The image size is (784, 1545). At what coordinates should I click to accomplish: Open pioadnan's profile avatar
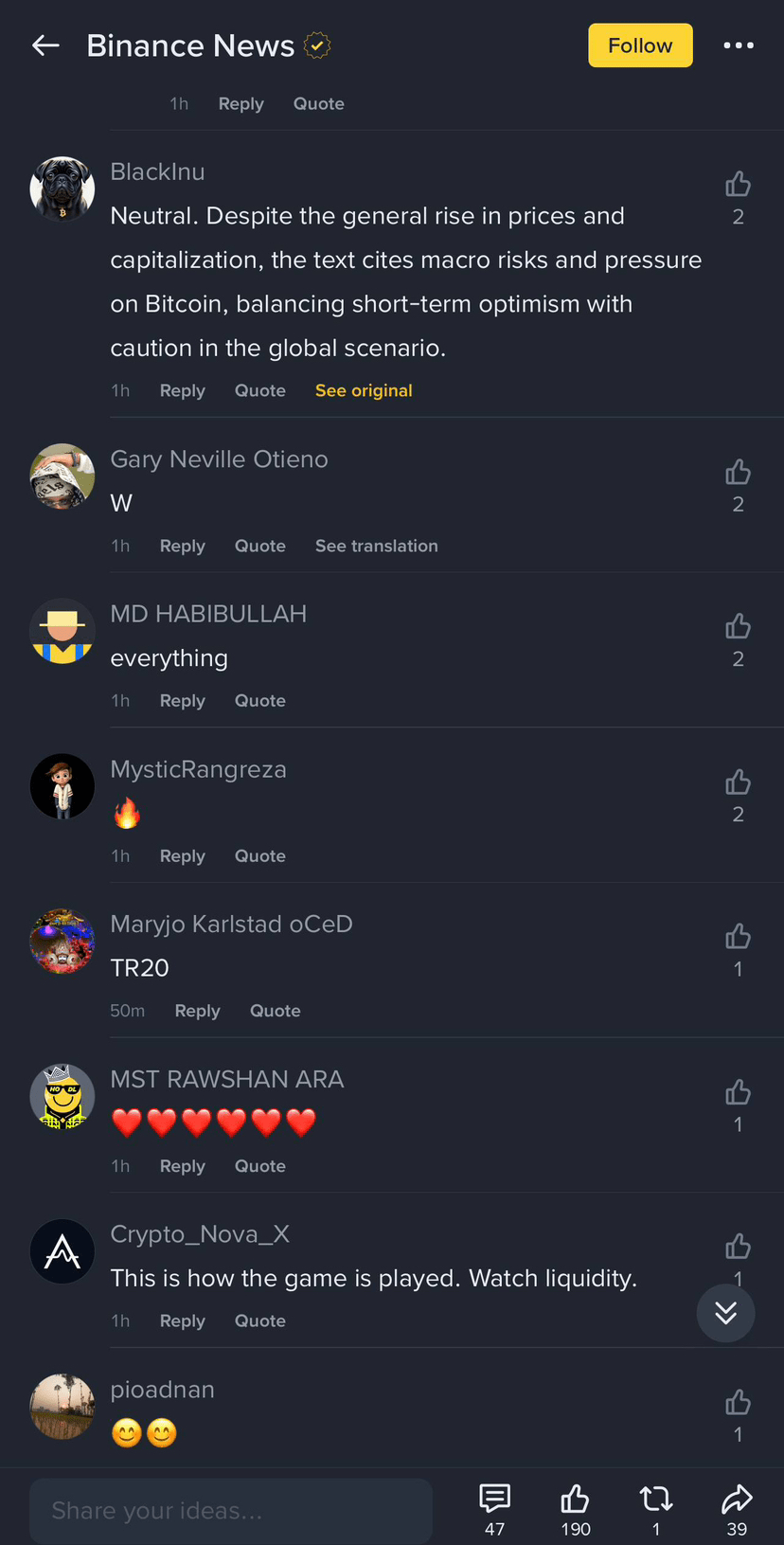(62, 1406)
